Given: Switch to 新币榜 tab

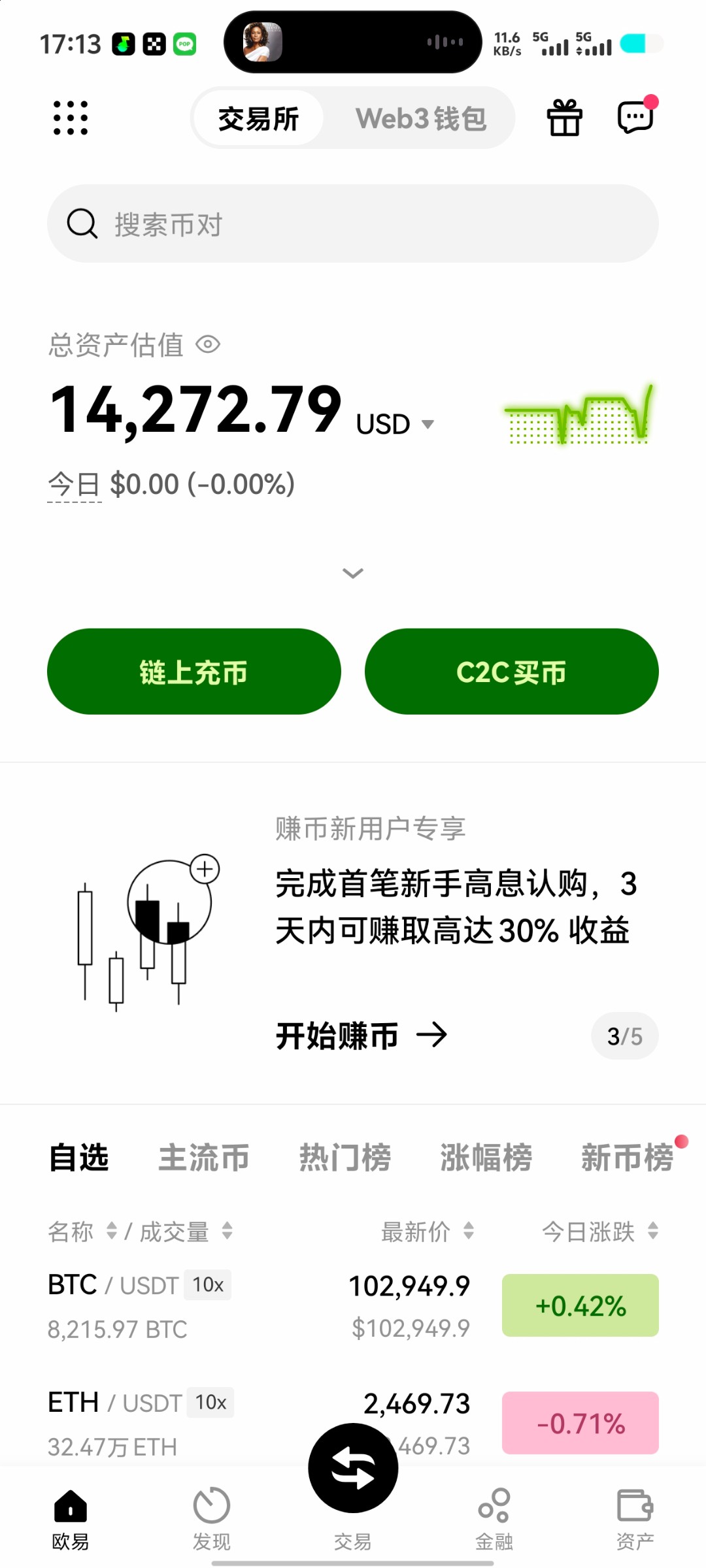Looking at the screenshot, I should pyautogui.click(x=628, y=1157).
